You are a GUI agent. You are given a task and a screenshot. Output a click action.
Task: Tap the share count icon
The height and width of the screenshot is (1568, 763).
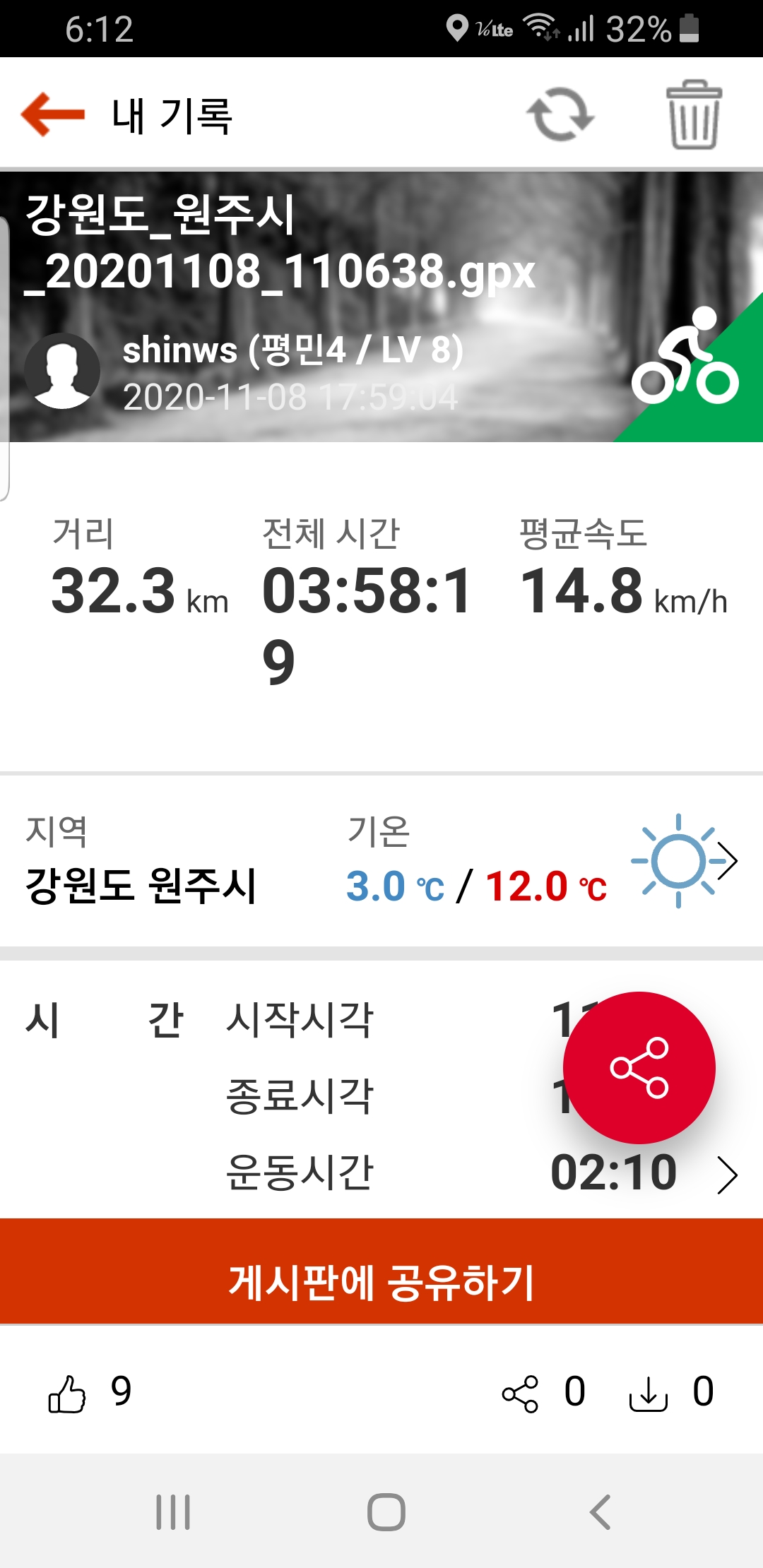pyautogui.click(x=520, y=1394)
